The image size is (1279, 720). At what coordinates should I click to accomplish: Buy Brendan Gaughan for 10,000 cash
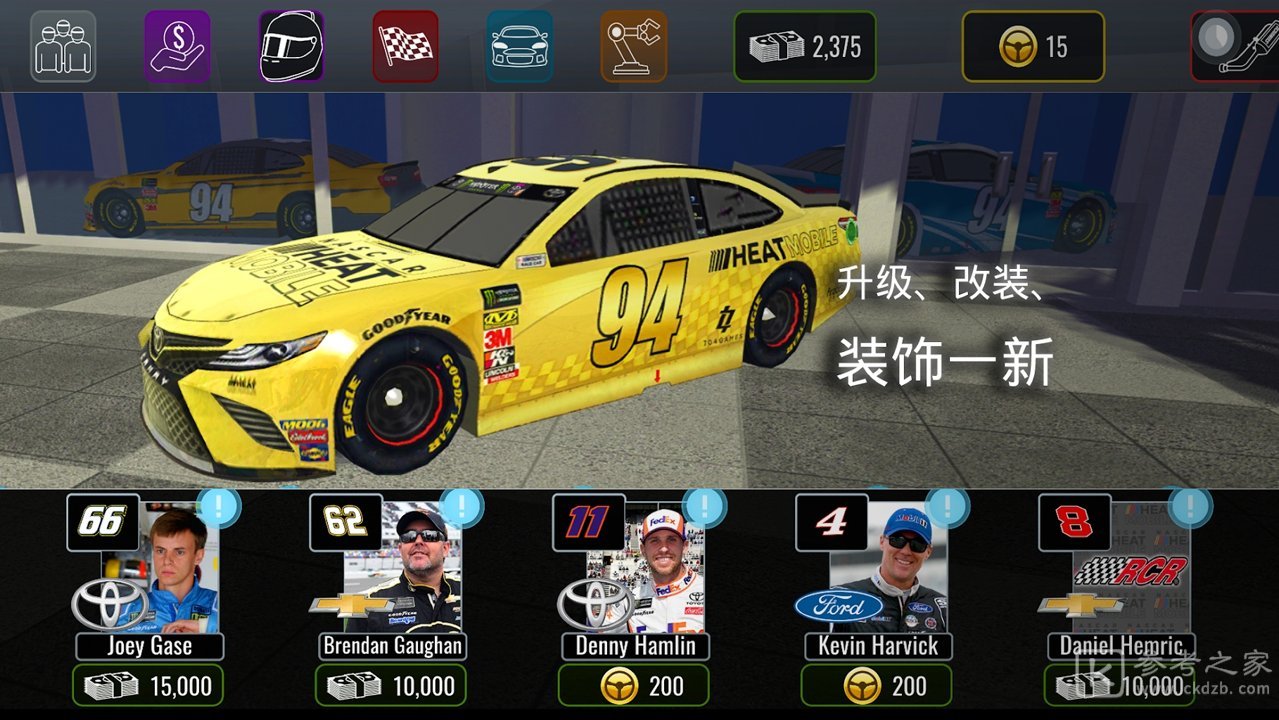point(391,686)
